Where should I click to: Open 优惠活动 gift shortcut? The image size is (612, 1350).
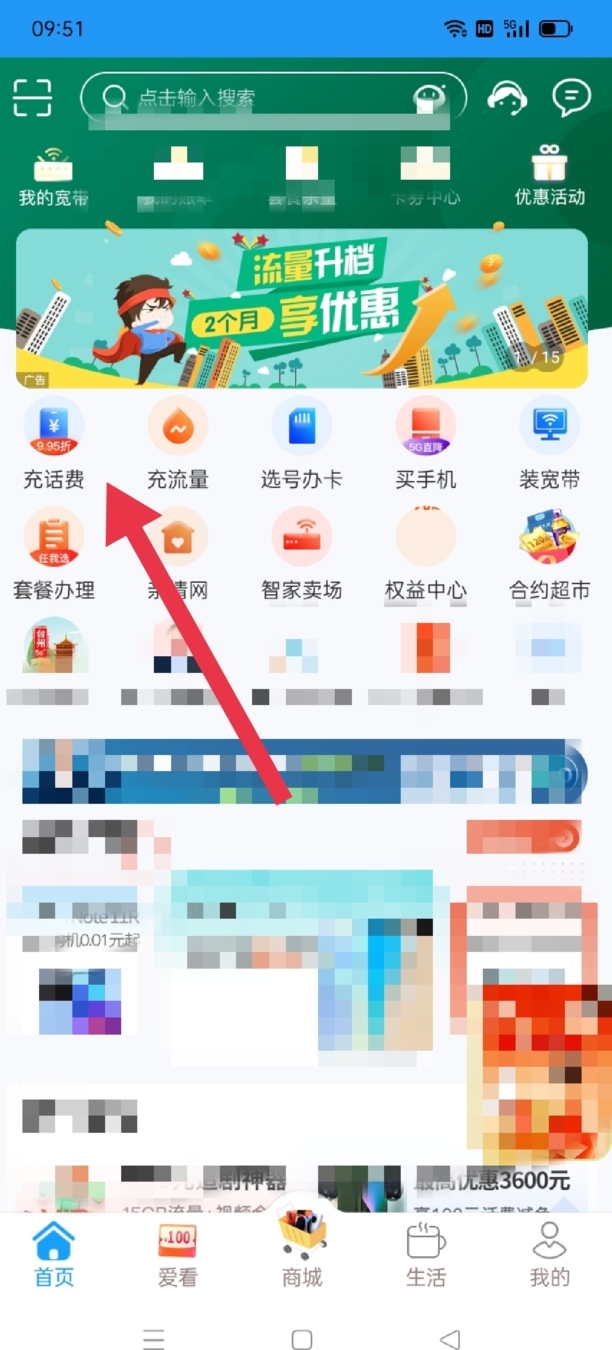point(549,176)
